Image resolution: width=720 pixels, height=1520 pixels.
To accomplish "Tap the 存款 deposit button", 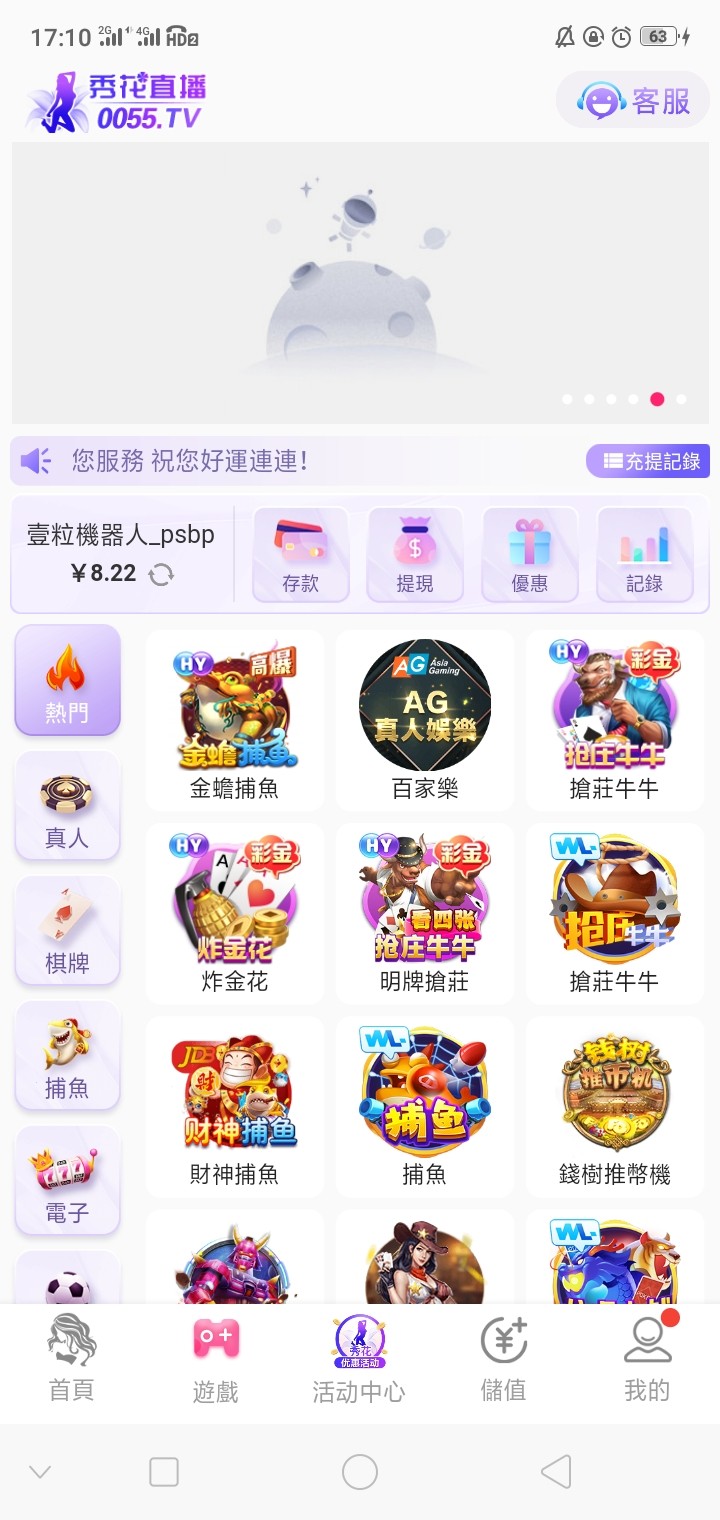I will point(300,556).
